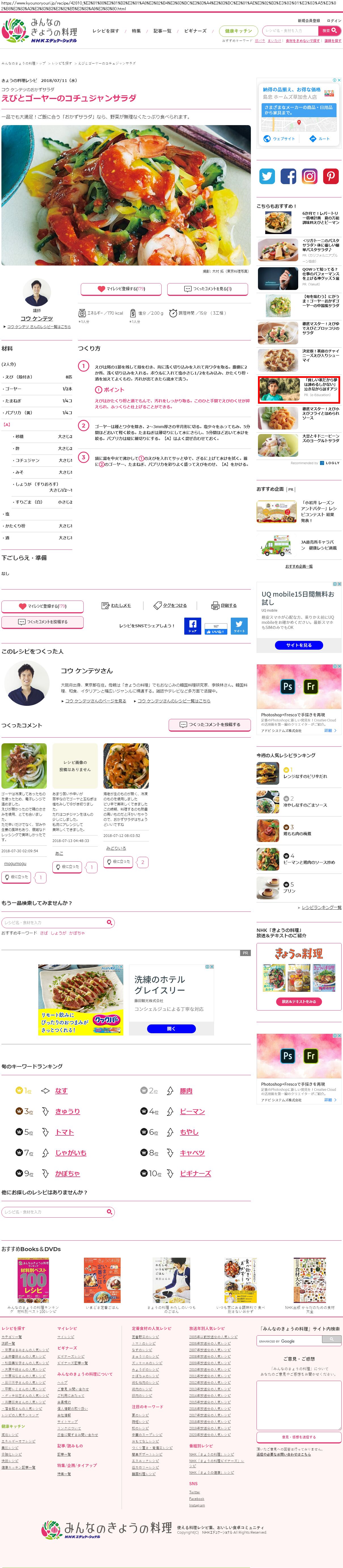343x1568 pixels.
Task: Tap マイレシピ登録する below the dish photo
Action: [x=121, y=289]
